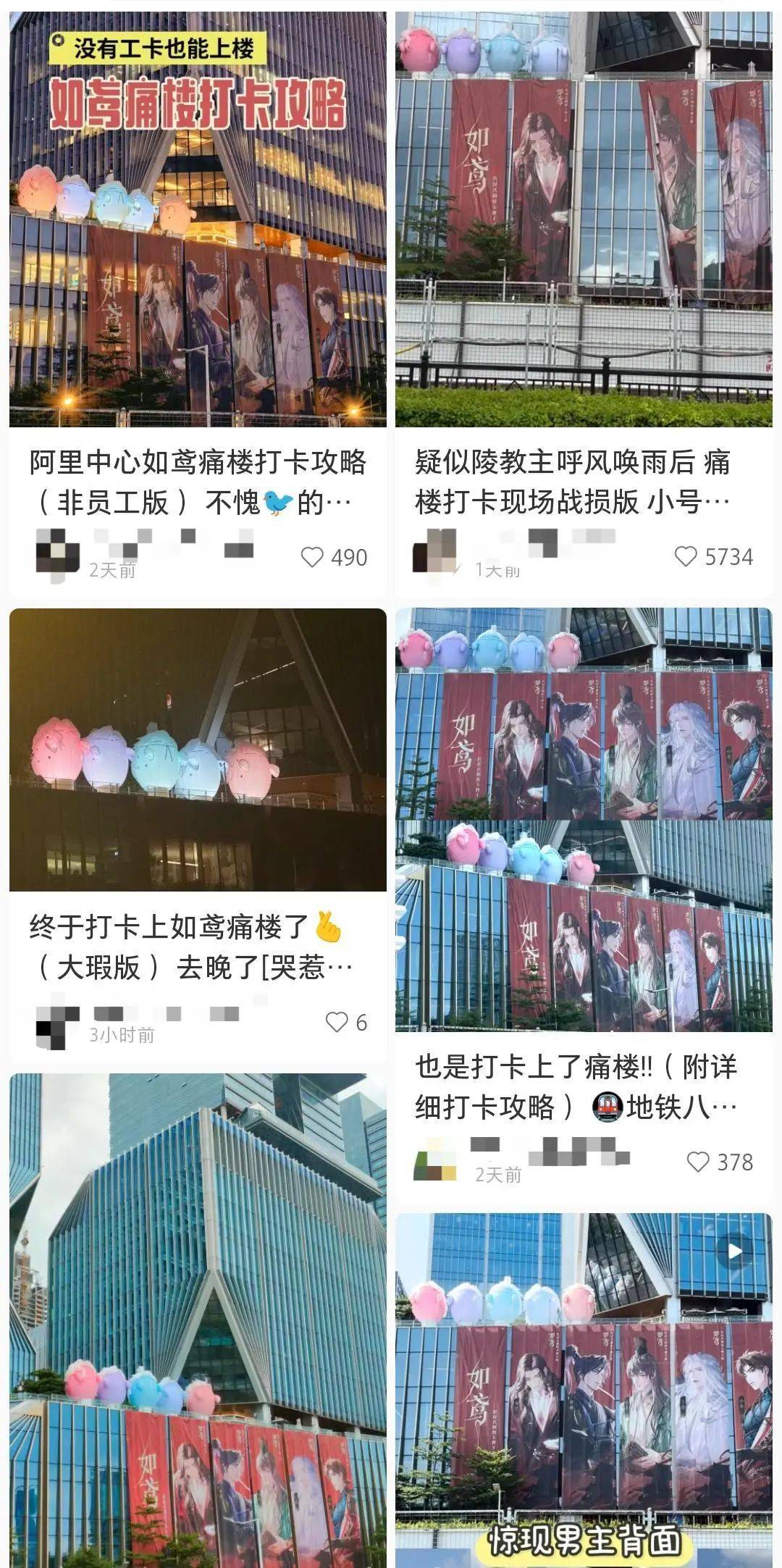View author avatar of the 378-likes post
Screen dimensions: 782x1568
pyautogui.click(x=434, y=1159)
